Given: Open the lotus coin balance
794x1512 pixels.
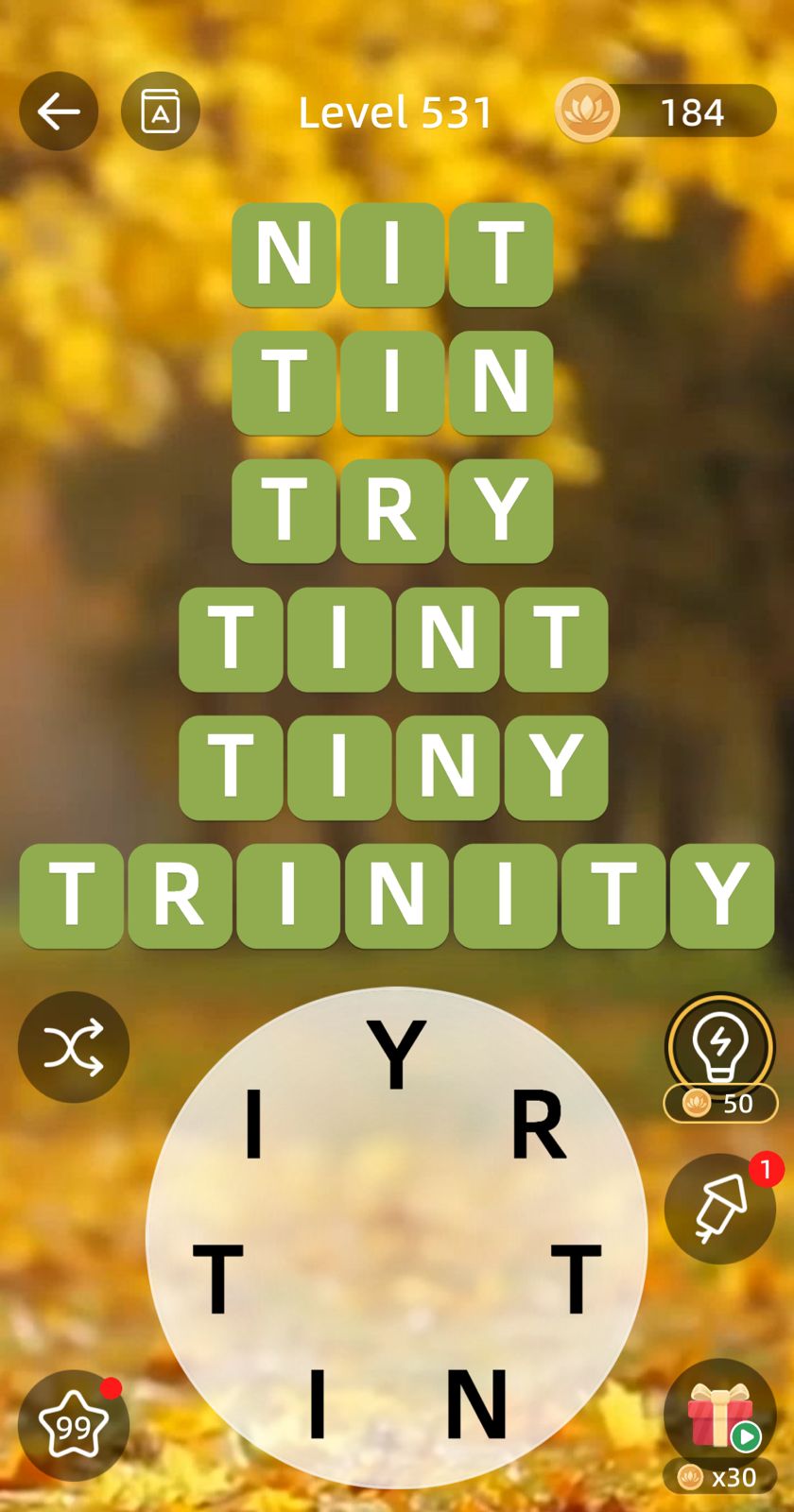Looking at the screenshot, I should pos(665,112).
